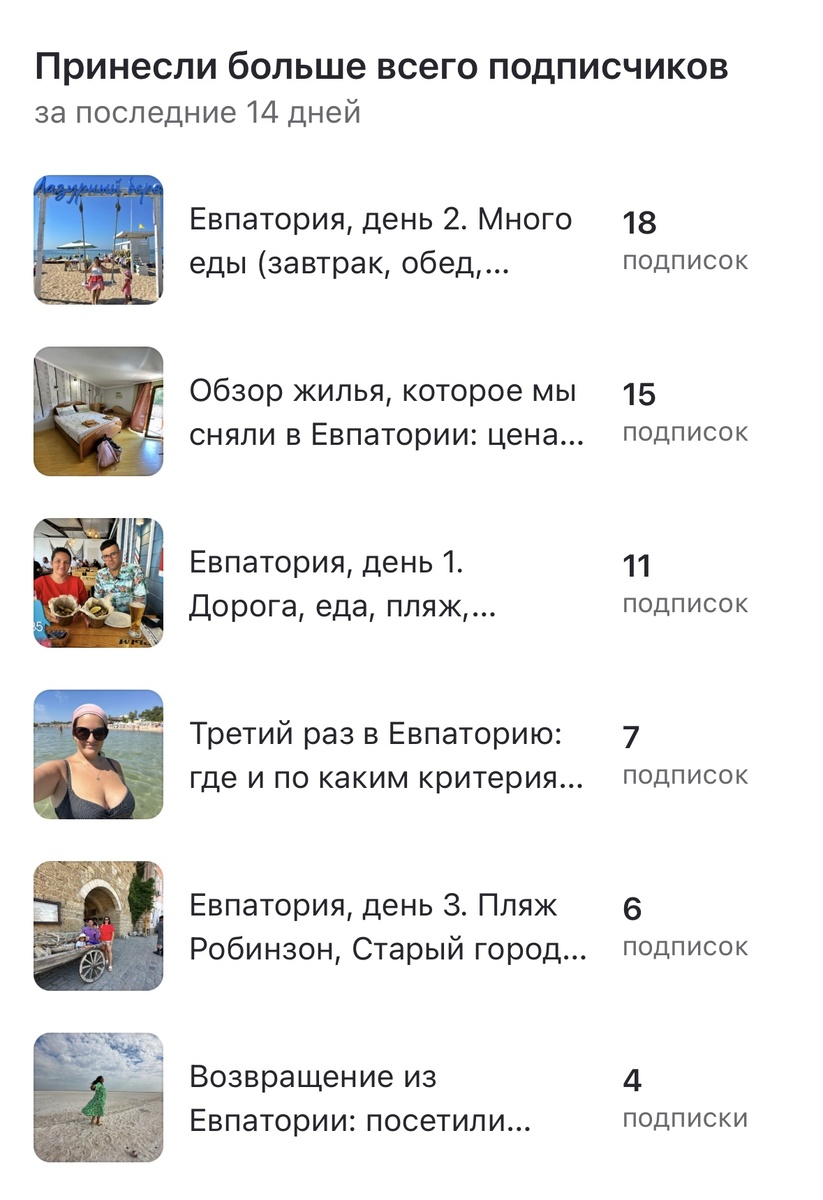
Task: Click the «7 подписок» counter
Action: (685, 755)
